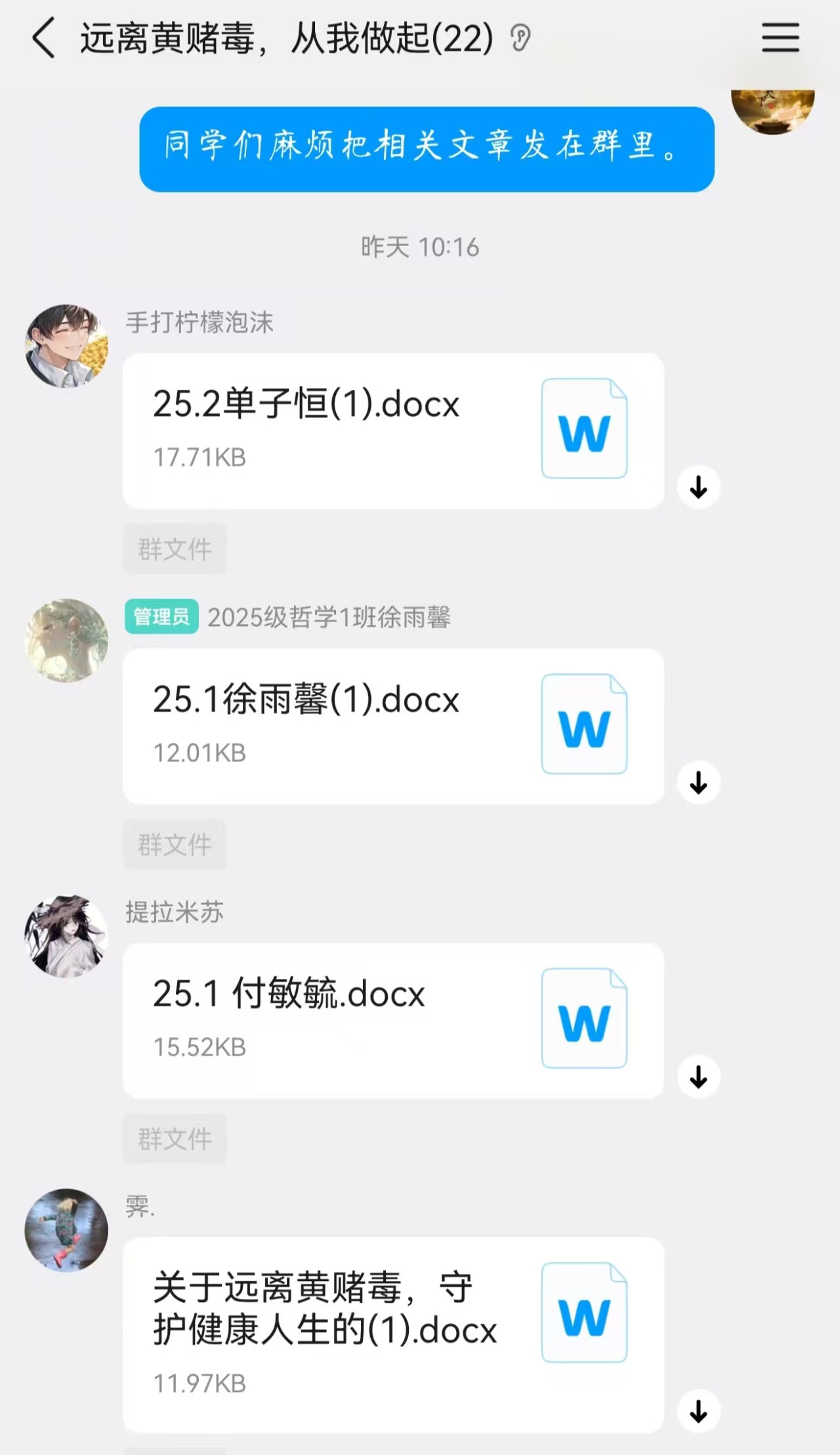The width and height of the screenshot is (840, 1455).
Task: Go back from the group chat
Action: tap(43, 38)
